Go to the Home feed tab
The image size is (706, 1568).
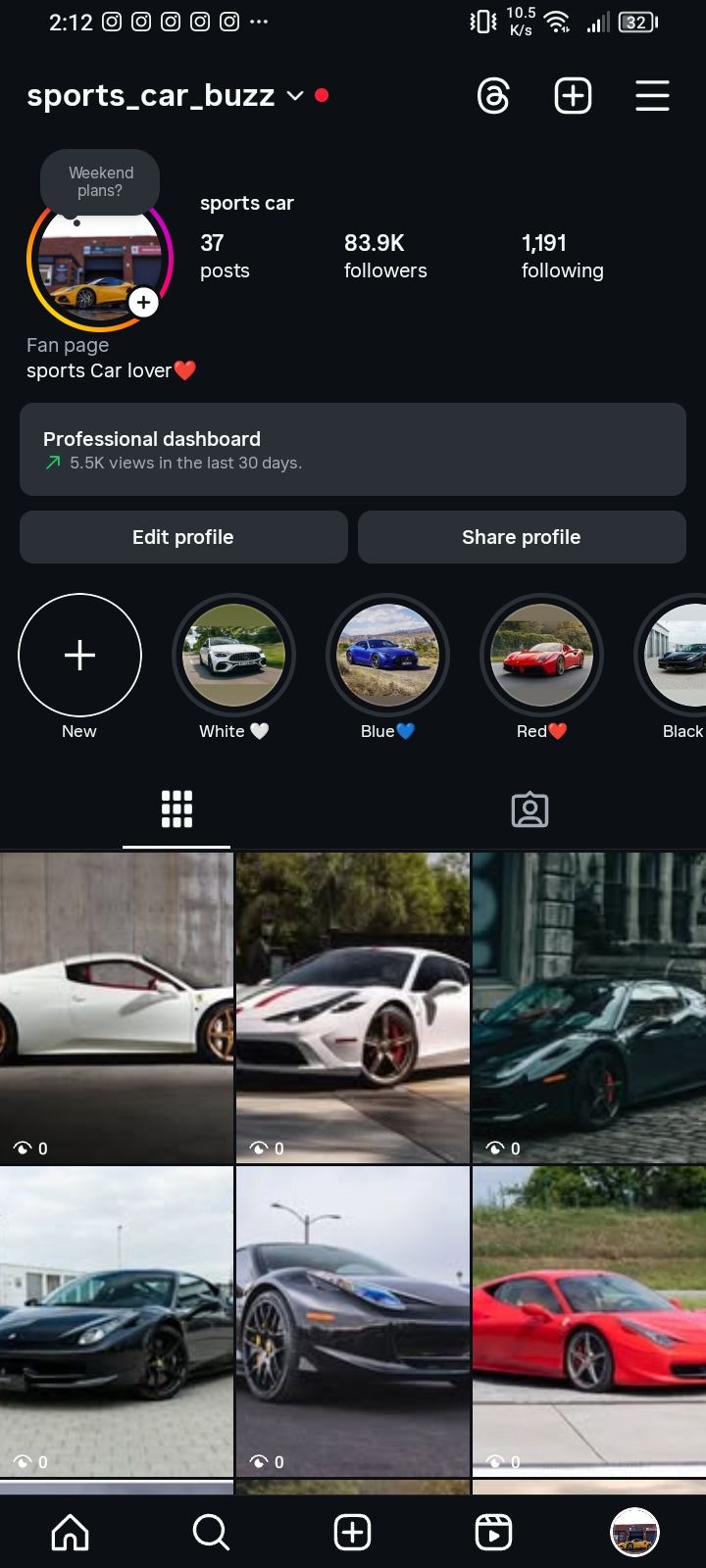click(70, 1532)
